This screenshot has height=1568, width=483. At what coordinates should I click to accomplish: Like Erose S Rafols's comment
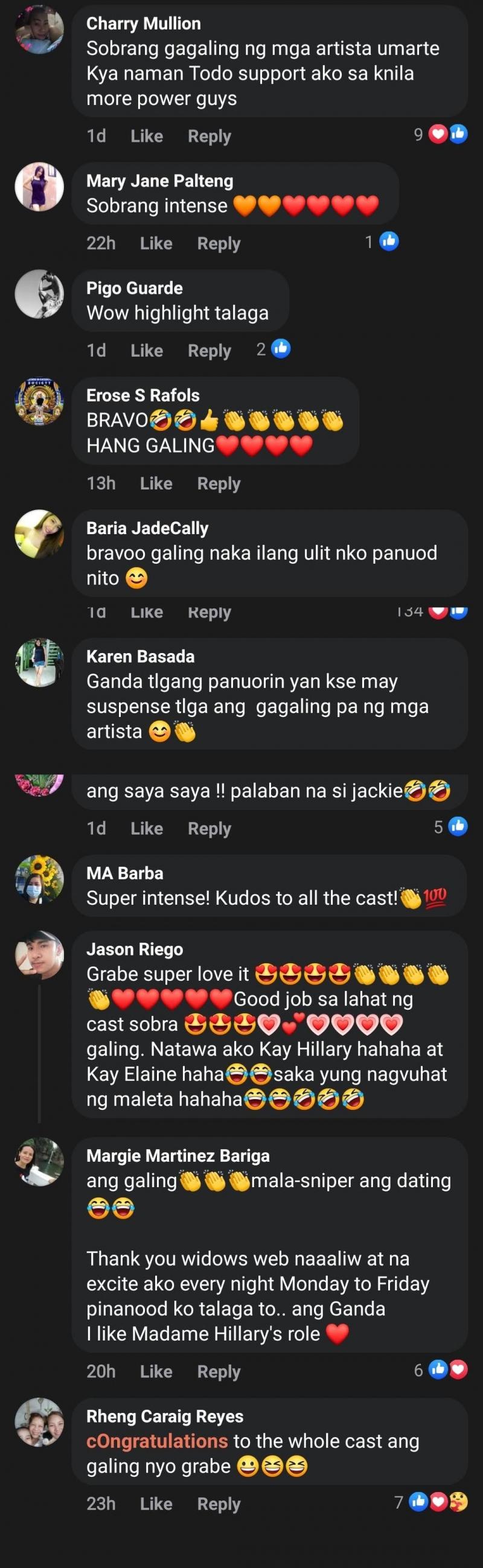[x=156, y=483]
